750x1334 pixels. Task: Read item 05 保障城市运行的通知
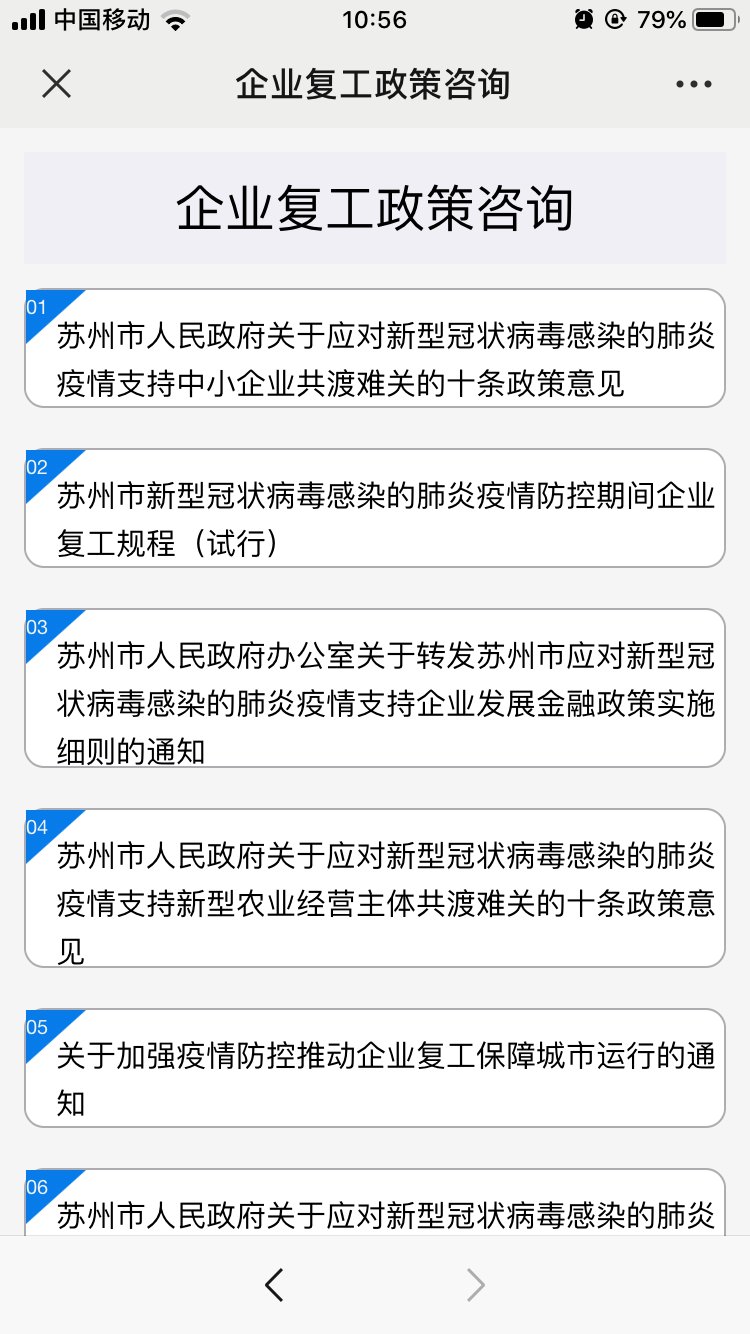[x=375, y=1069]
